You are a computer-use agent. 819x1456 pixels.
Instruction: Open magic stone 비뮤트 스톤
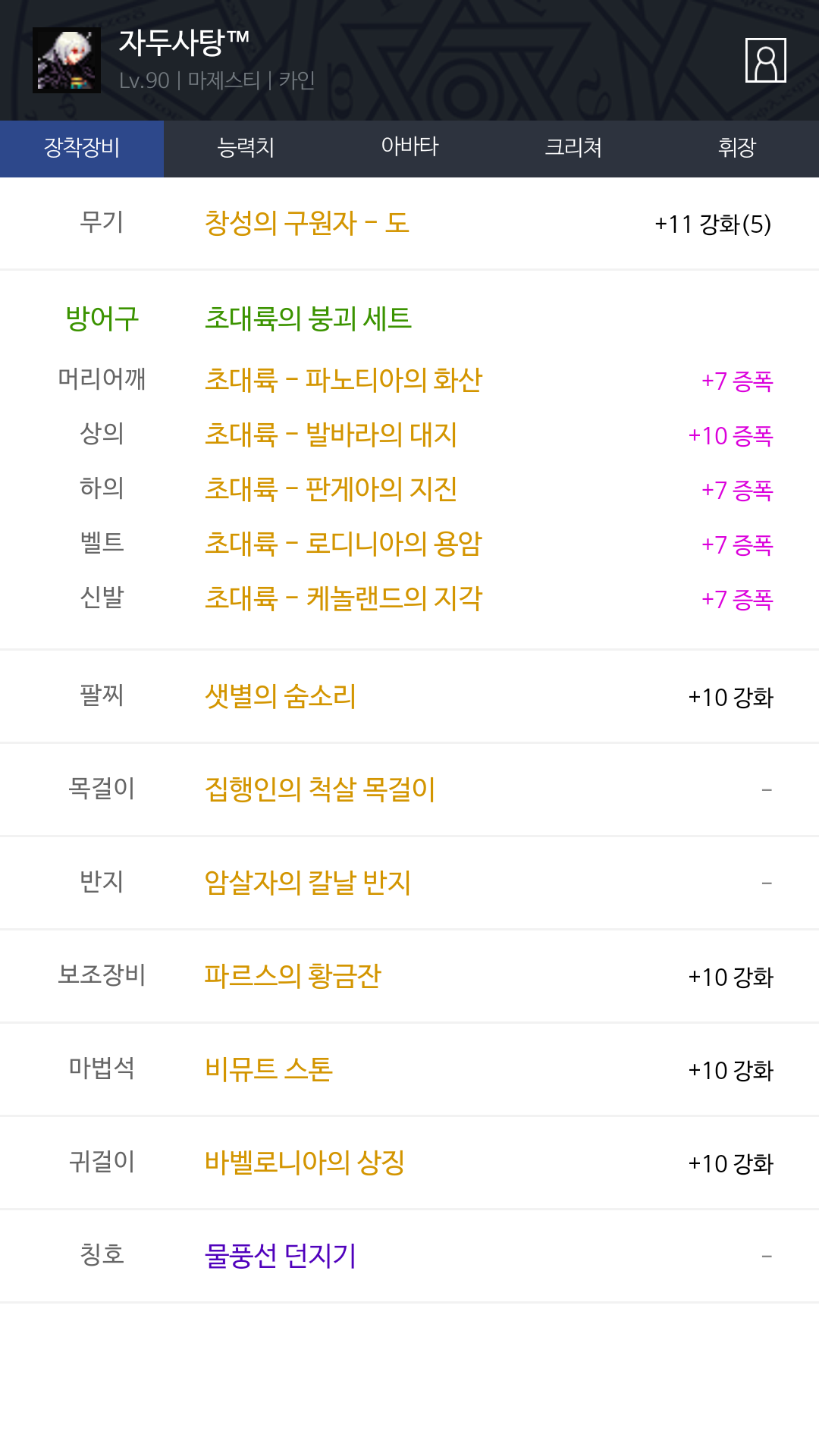click(x=269, y=1069)
